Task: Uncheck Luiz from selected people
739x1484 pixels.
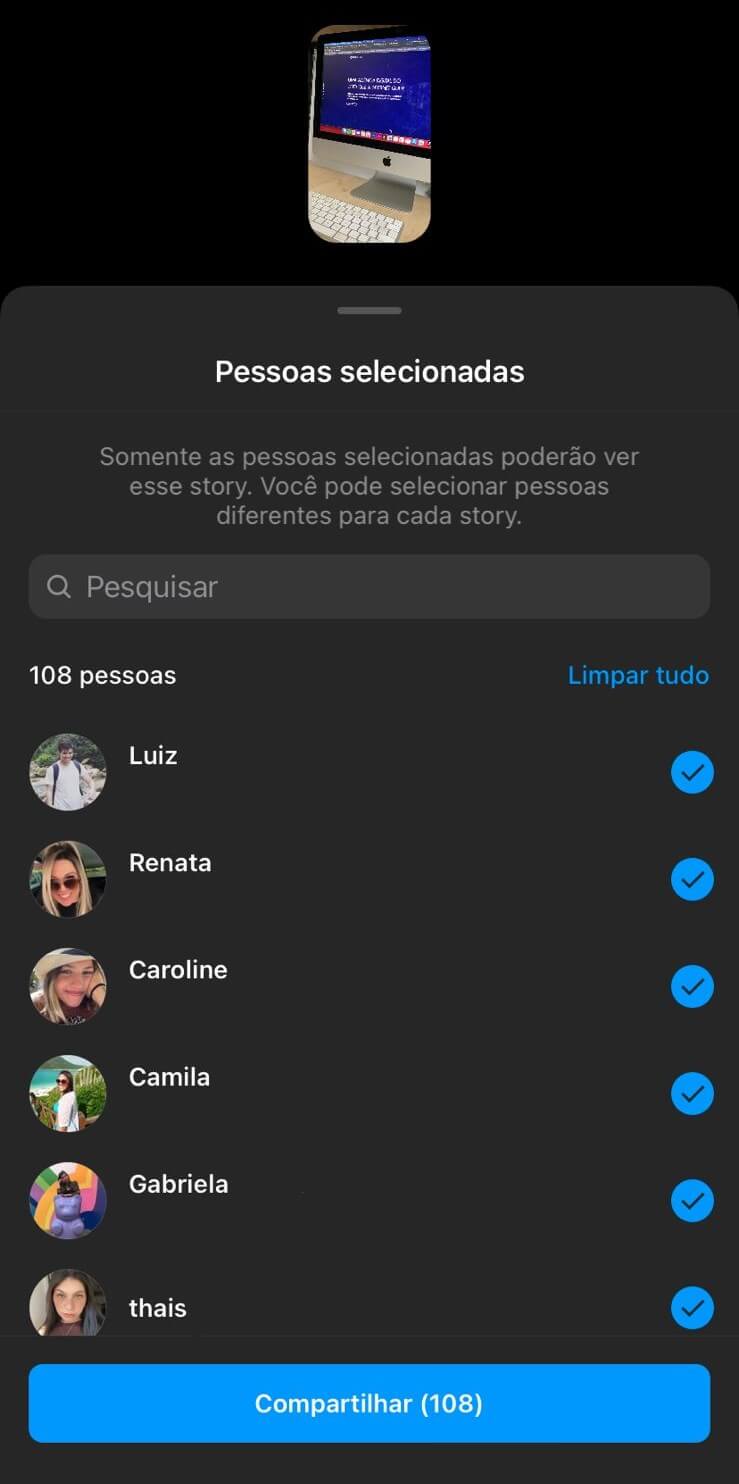Action: click(692, 773)
